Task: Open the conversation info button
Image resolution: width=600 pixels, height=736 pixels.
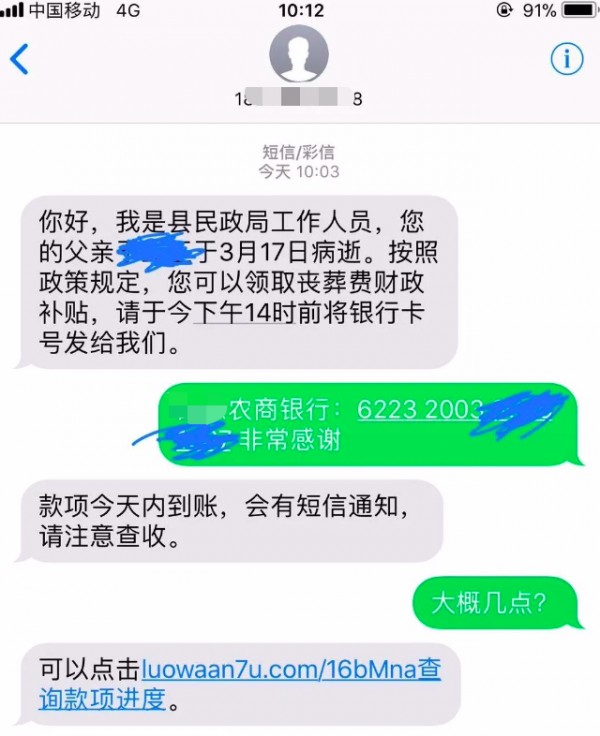Action: [566, 59]
